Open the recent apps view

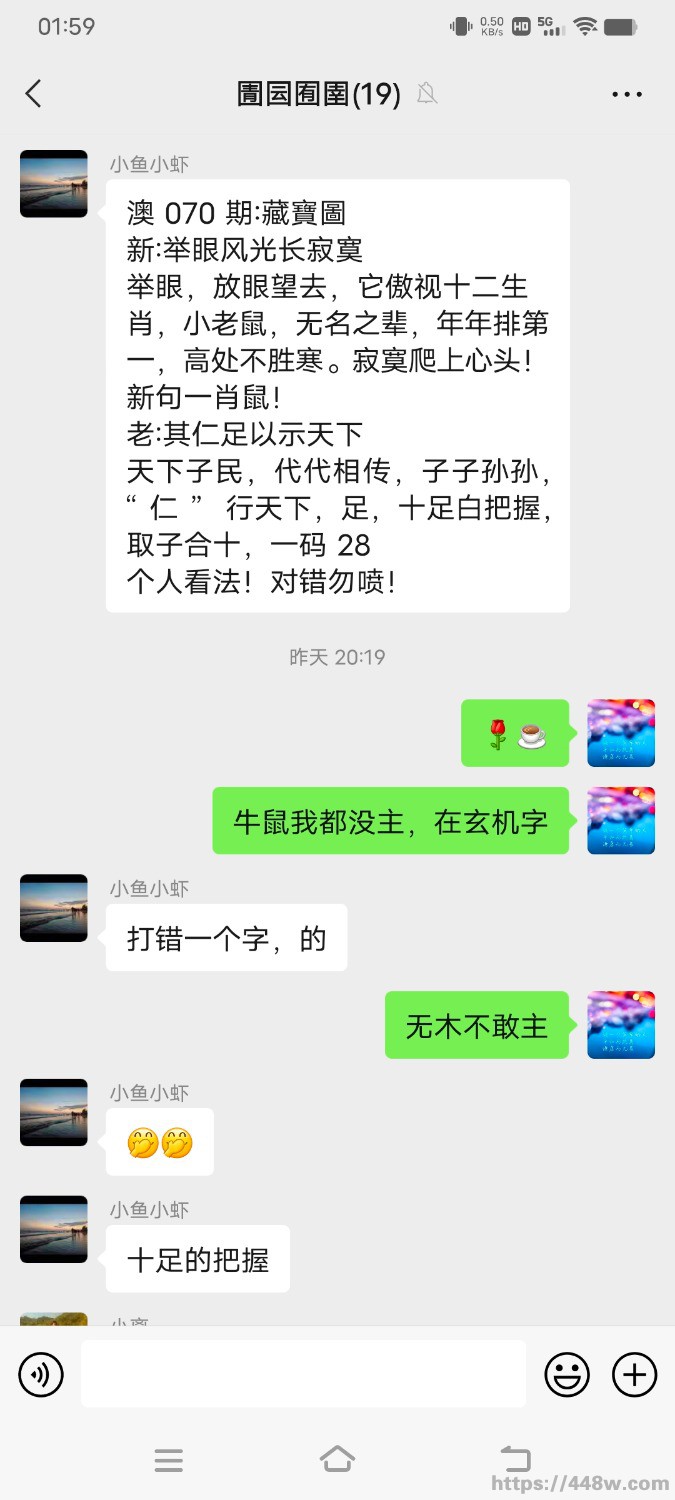169,1460
